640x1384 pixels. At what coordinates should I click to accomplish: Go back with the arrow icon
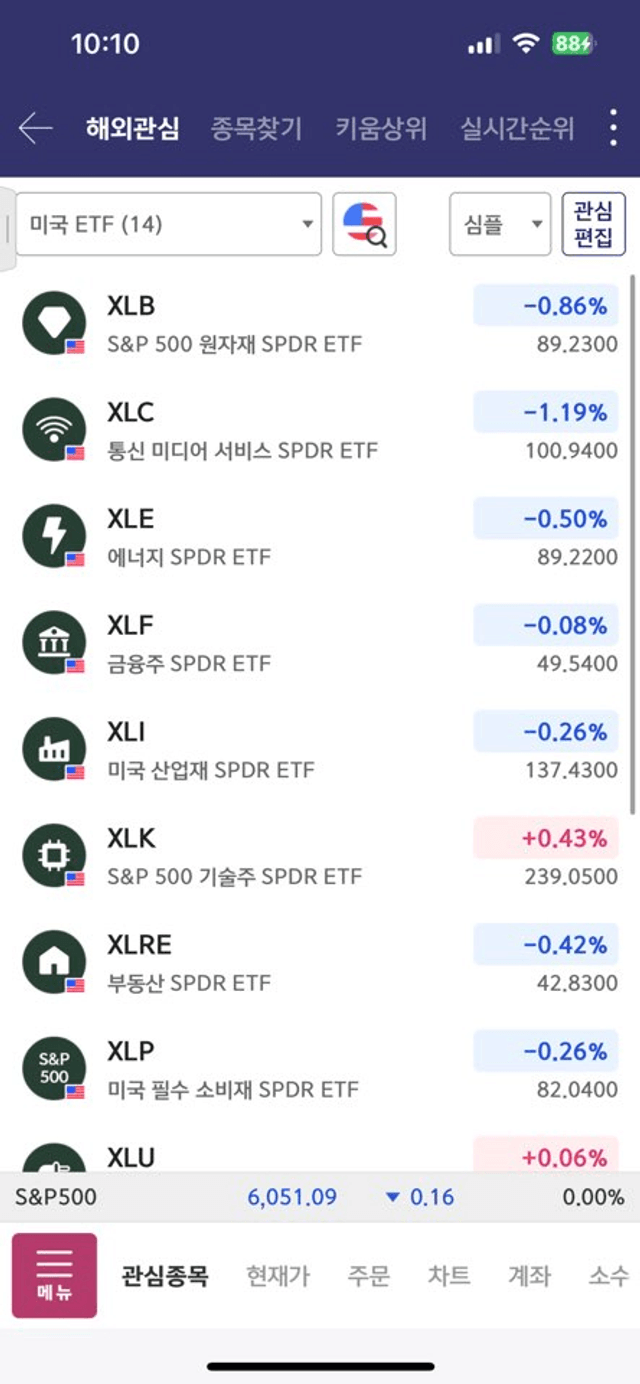pyautogui.click(x=35, y=128)
